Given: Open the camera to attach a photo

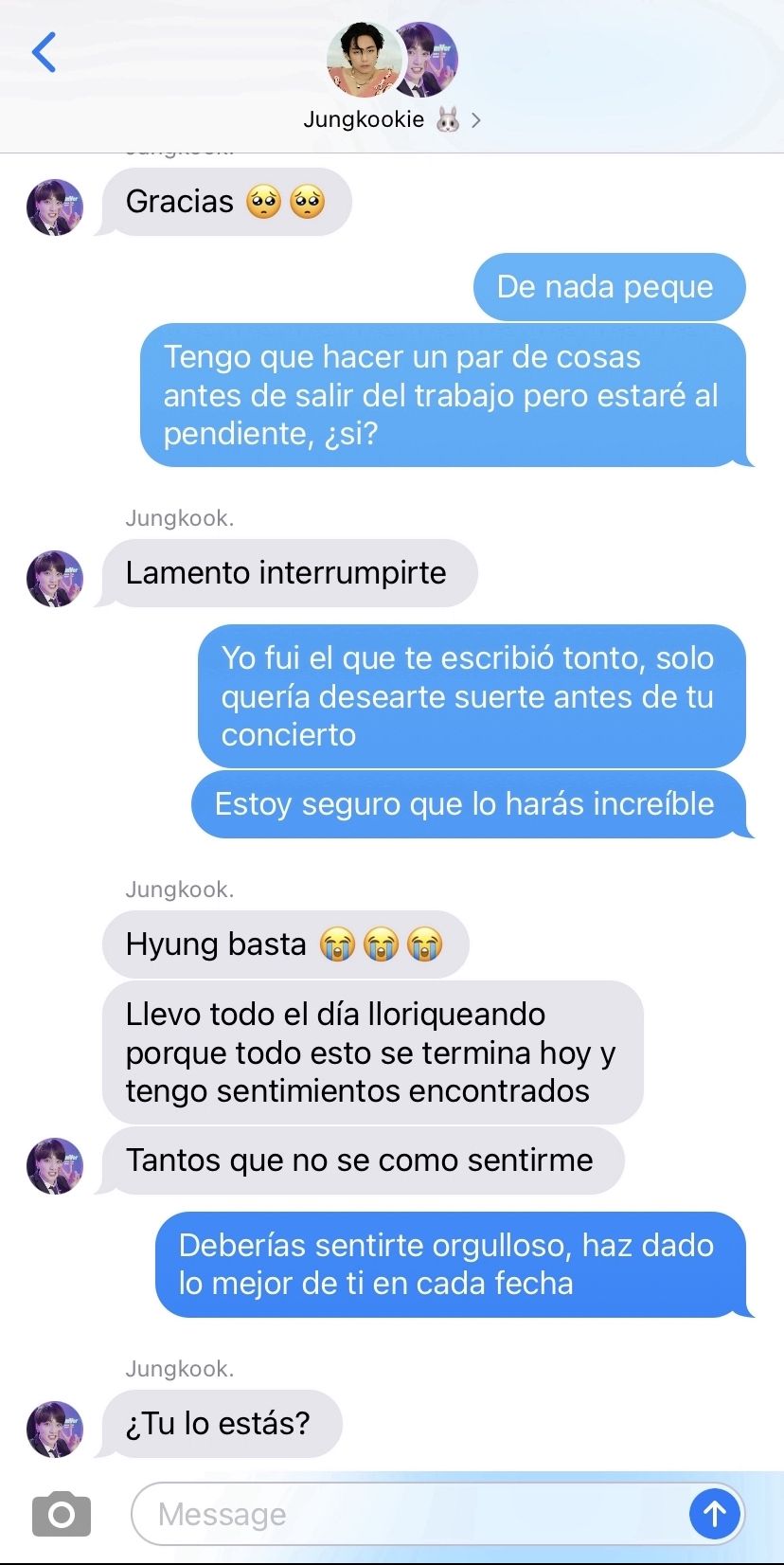Looking at the screenshot, I should [x=62, y=1514].
